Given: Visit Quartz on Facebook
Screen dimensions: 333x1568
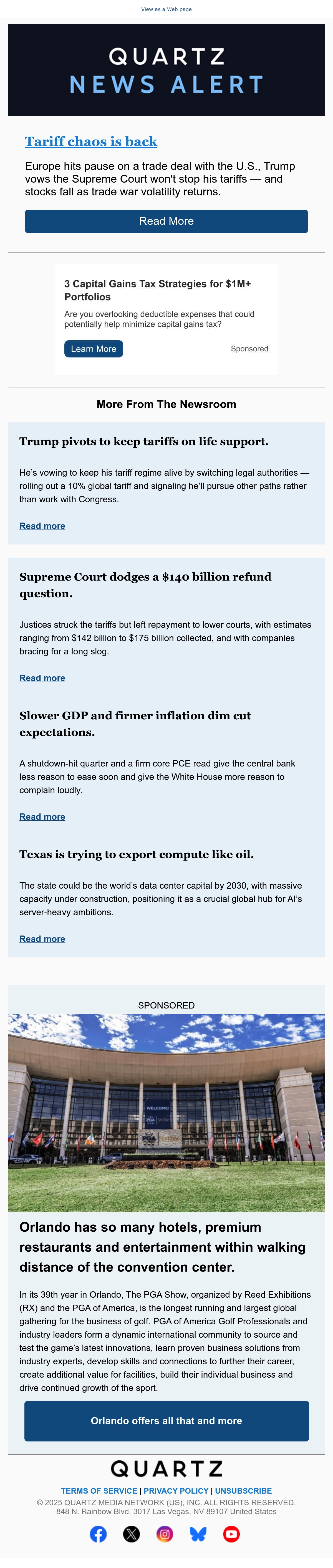Looking at the screenshot, I should tap(98, 1534).
